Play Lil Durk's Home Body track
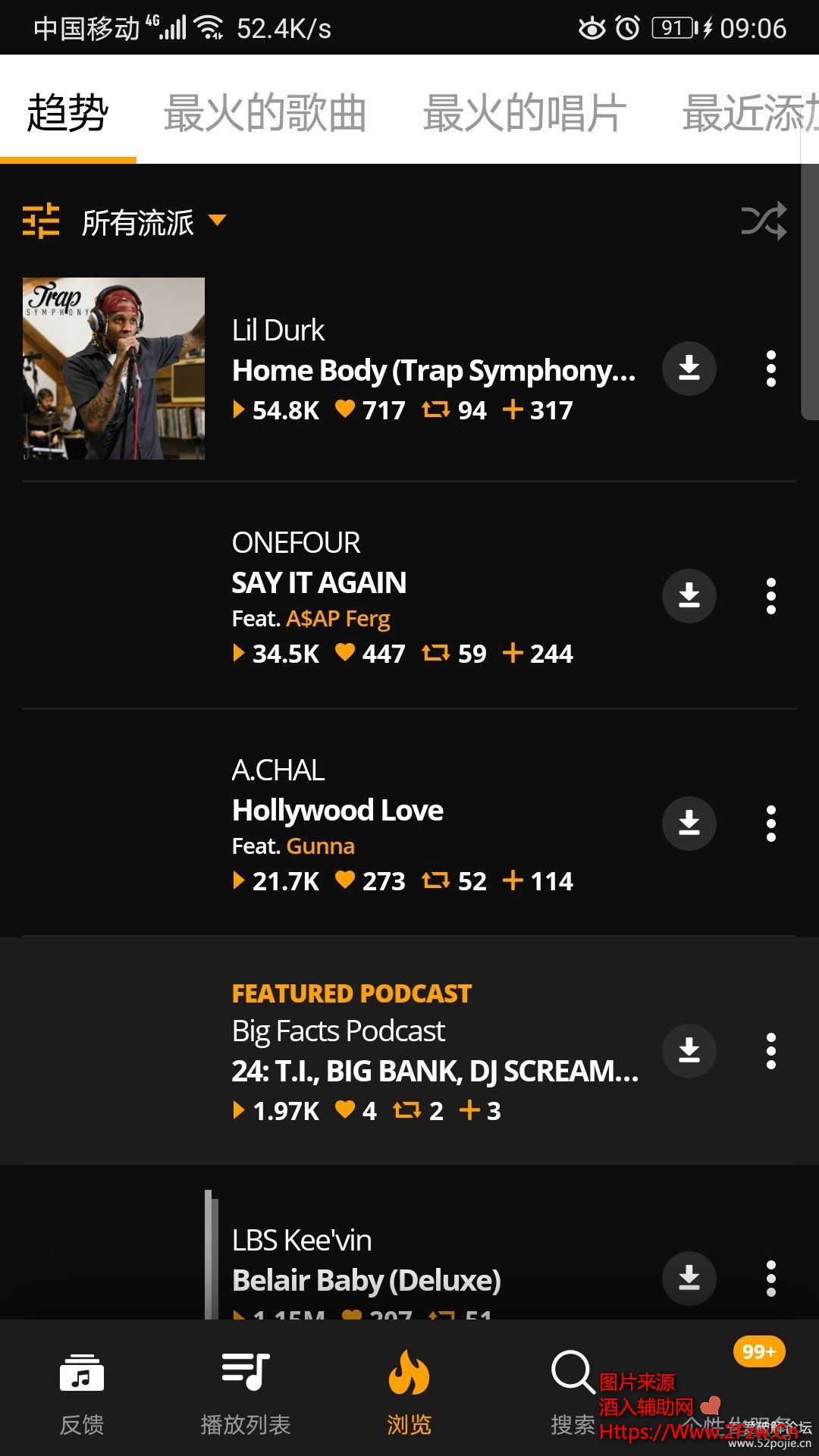Image resolution: width=819 pixels, height=1456 pixels. [114, 369]
